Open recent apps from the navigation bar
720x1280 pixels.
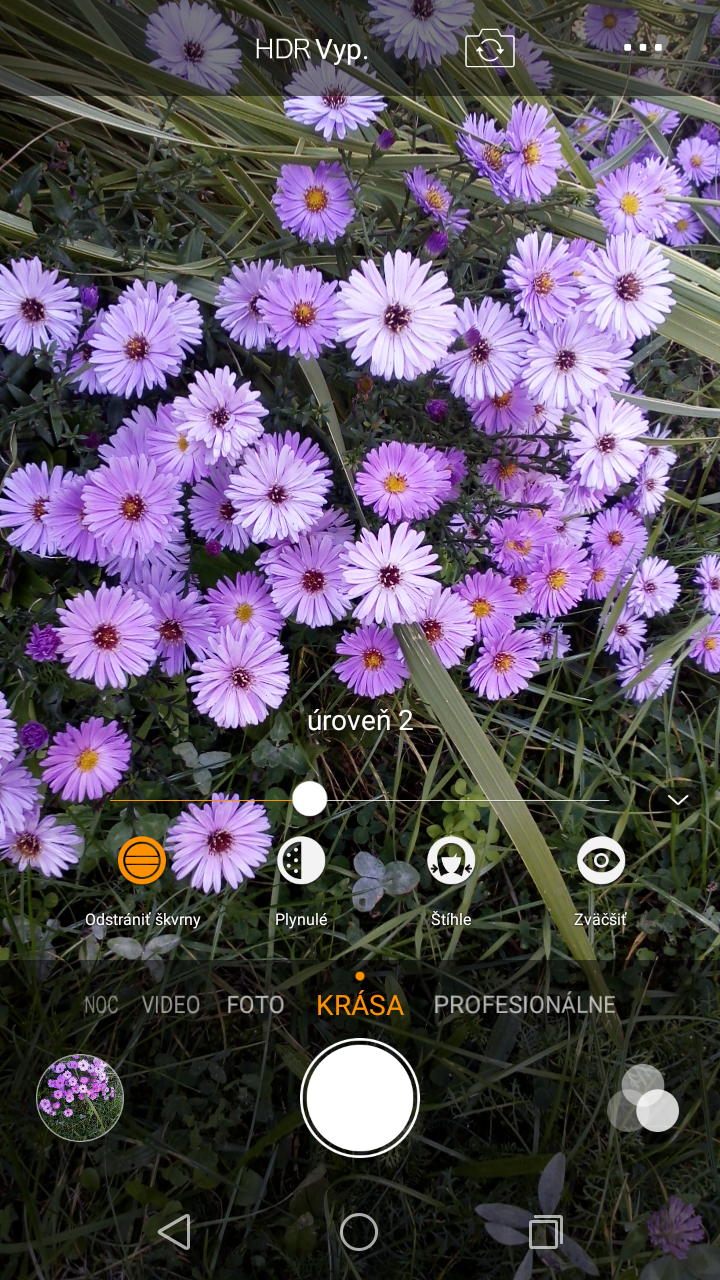(x=545, y=1232)
